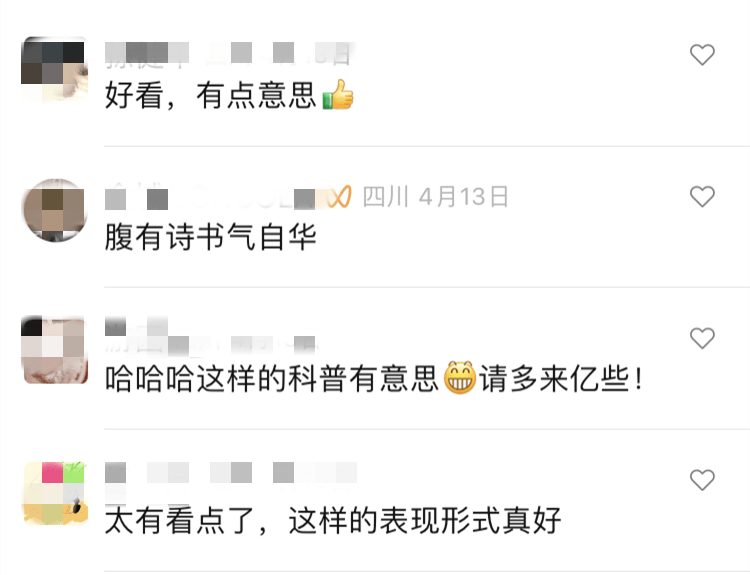Like the comment "腹有诗书气自华"
750x575 pixels.
tap(703, 196)
